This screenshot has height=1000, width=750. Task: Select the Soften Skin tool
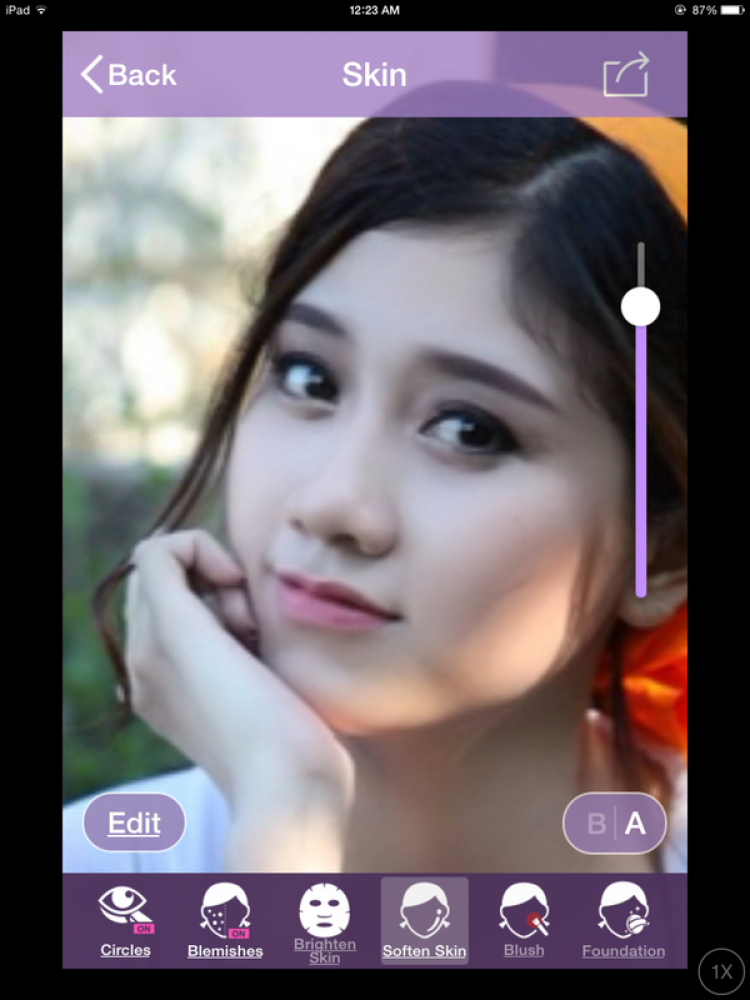pyautogui.click(x=424, y=921)
